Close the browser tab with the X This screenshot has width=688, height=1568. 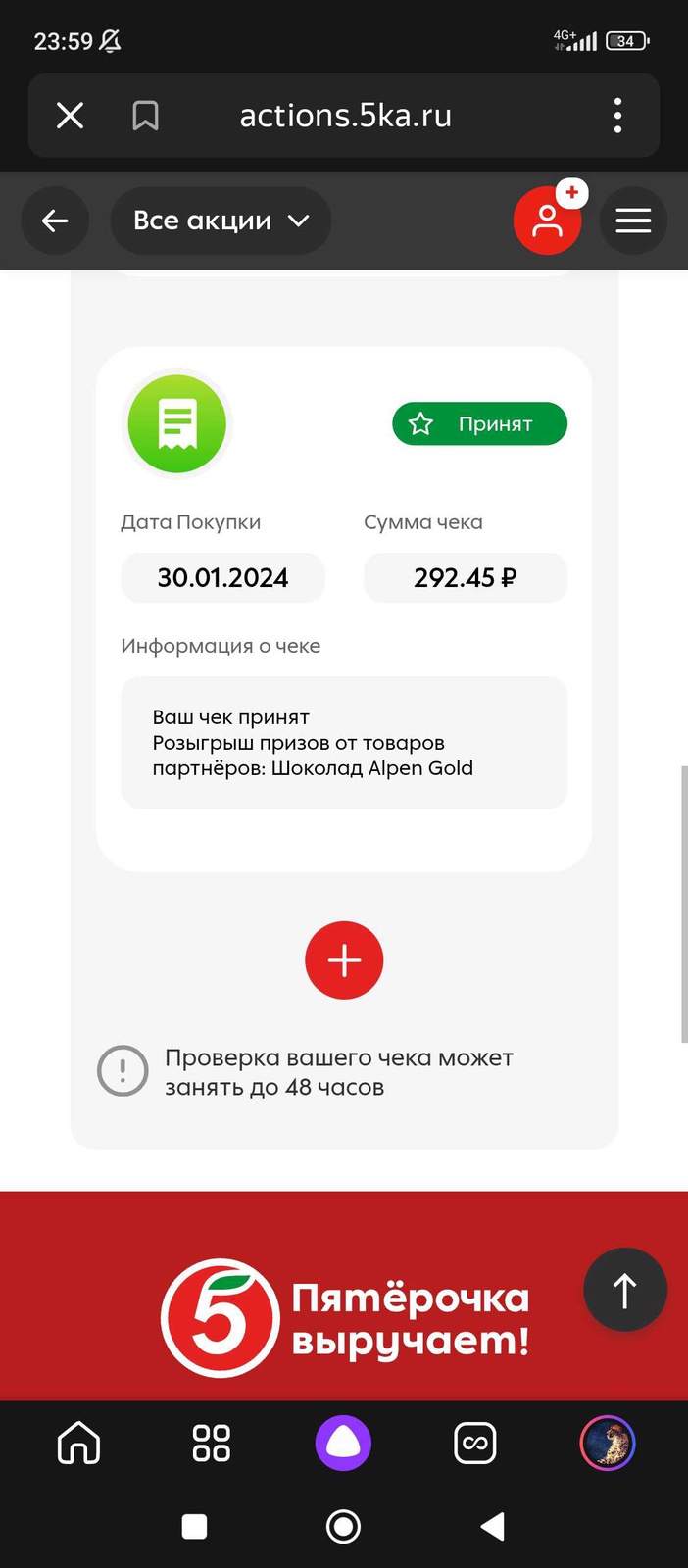click(70, 116)
